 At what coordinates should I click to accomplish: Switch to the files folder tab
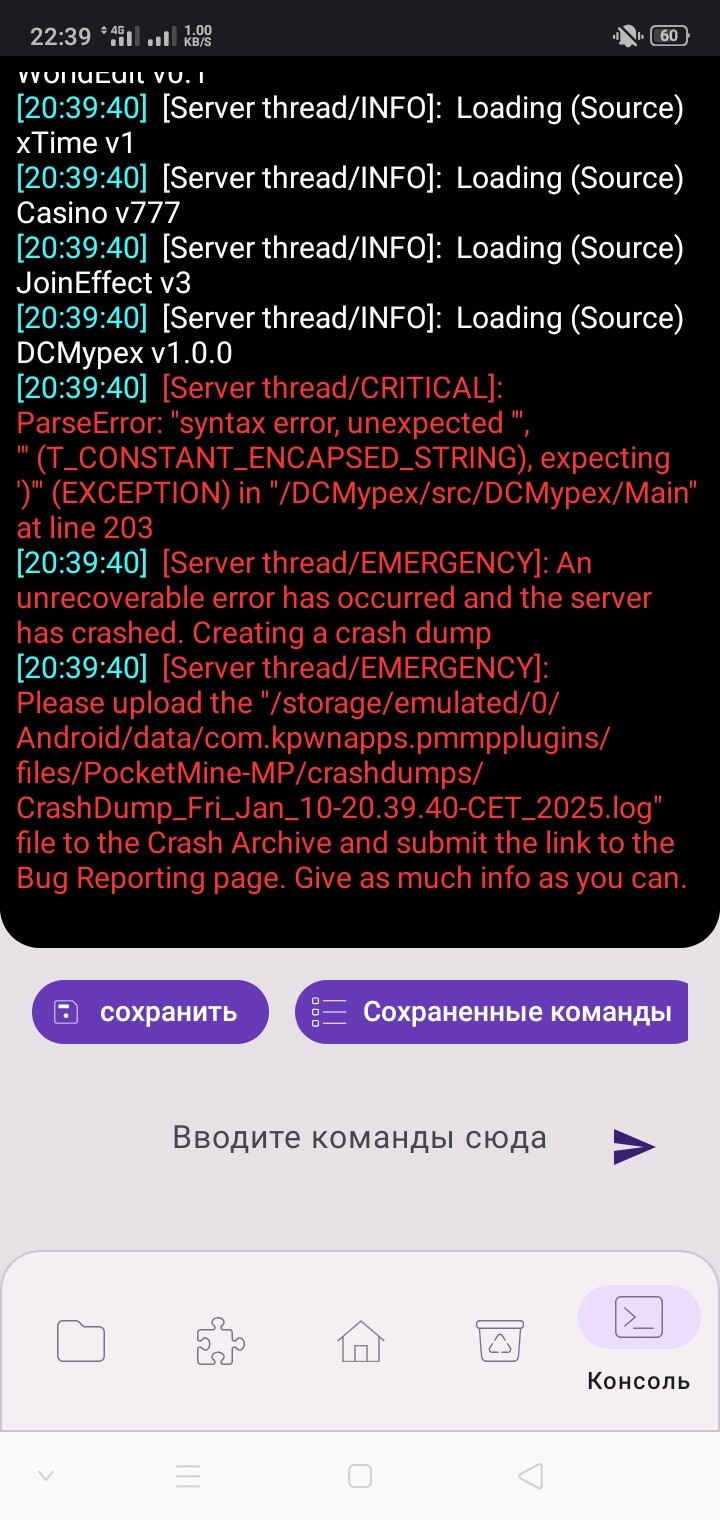[81, 1340]
